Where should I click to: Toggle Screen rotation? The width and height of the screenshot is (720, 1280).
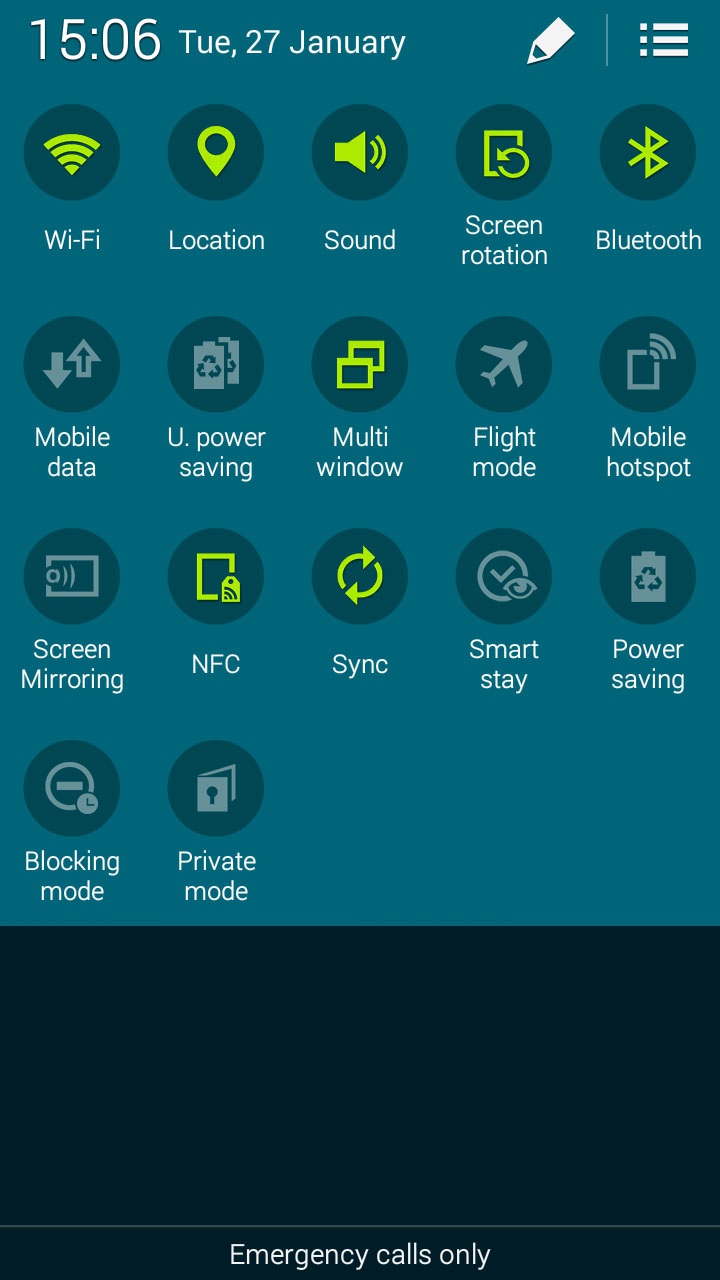tap(504, 153)
